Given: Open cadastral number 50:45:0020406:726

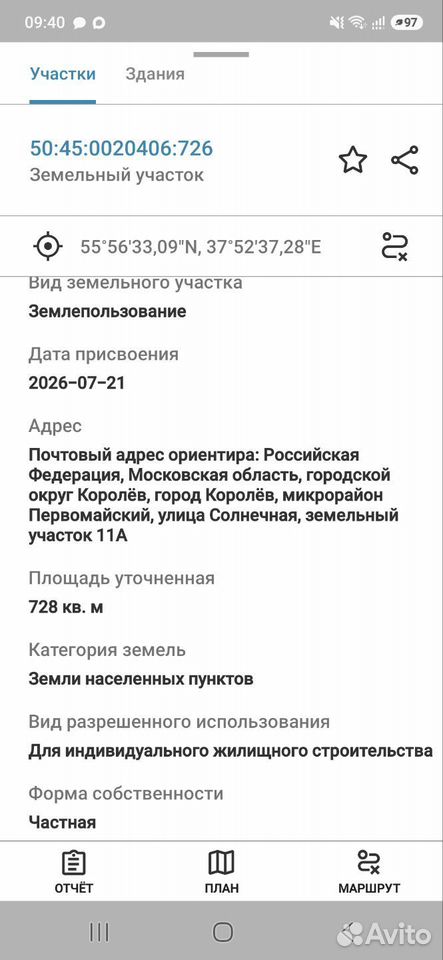Looking at the screenshot, I should [121, 148].
